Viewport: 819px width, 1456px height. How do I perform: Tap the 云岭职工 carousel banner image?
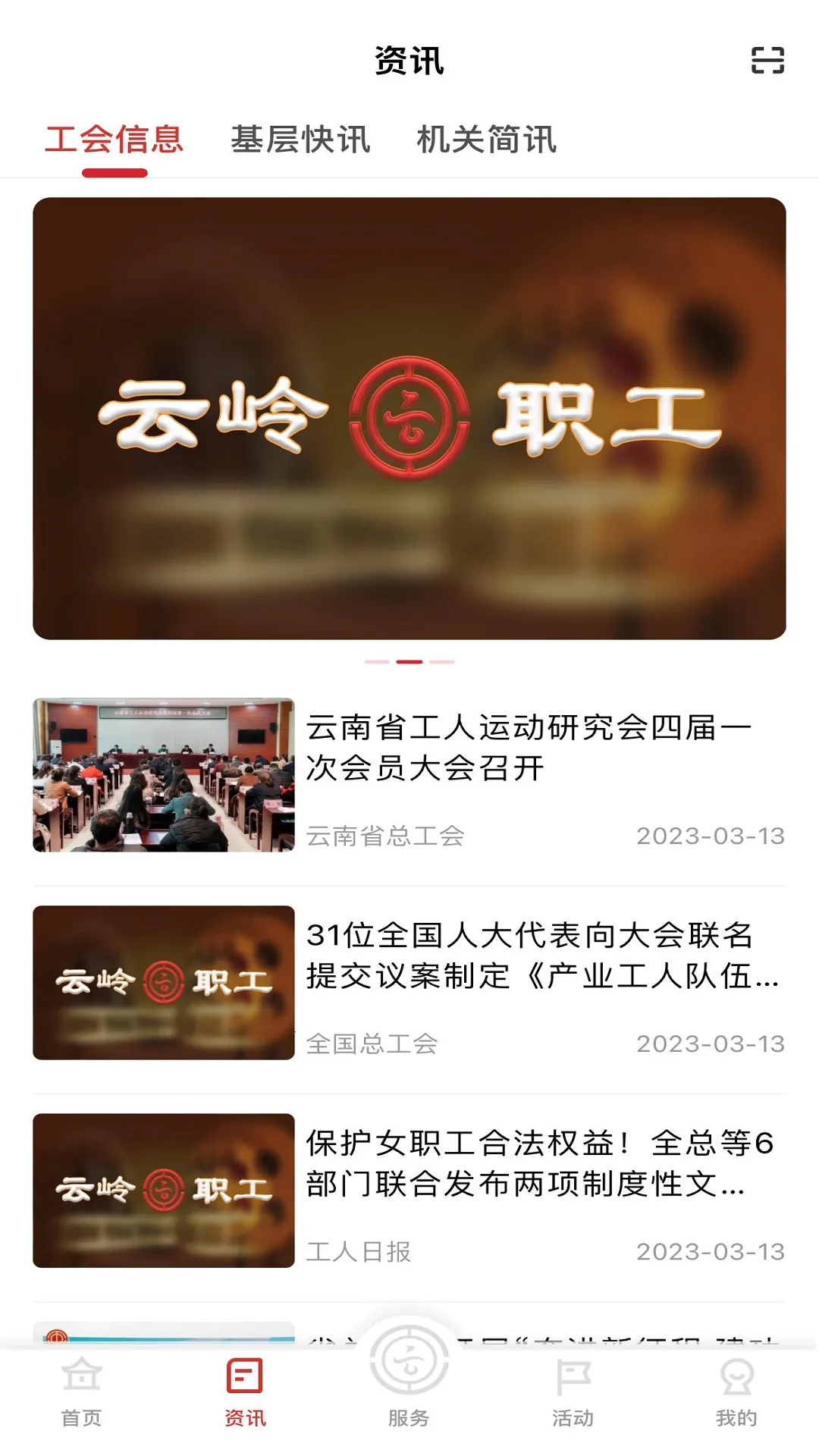coord(409,419)
